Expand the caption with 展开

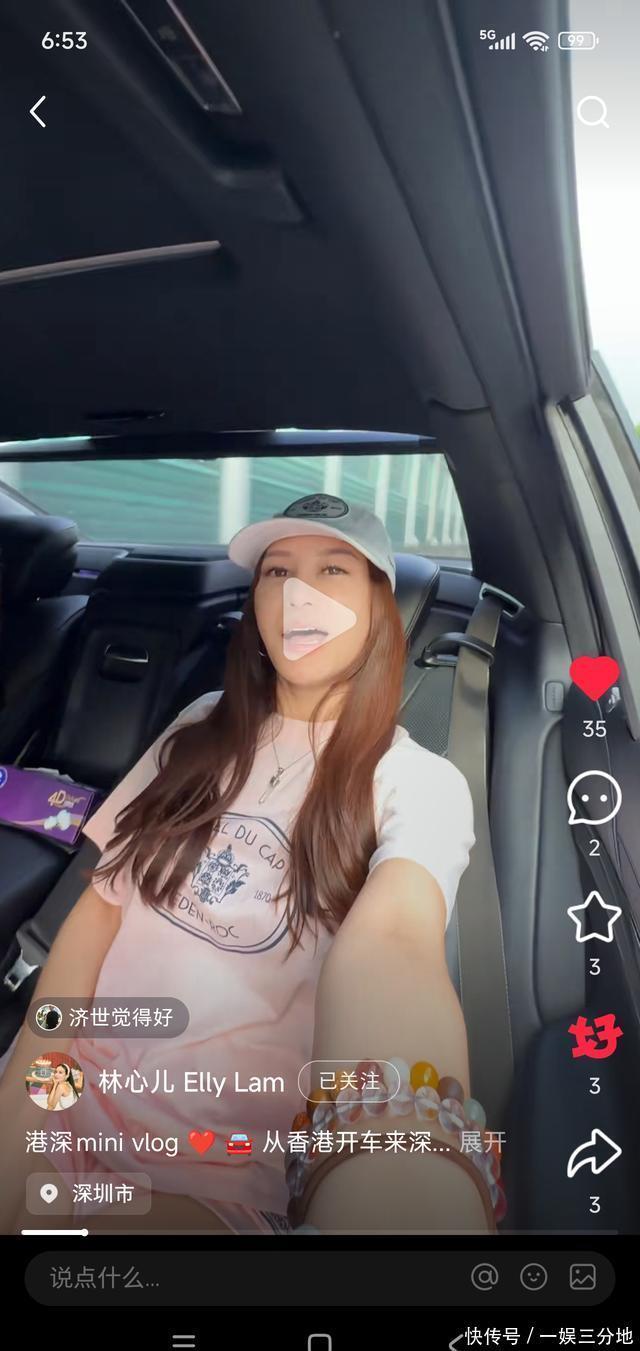pyautogui.click(x=483, y=1143)
